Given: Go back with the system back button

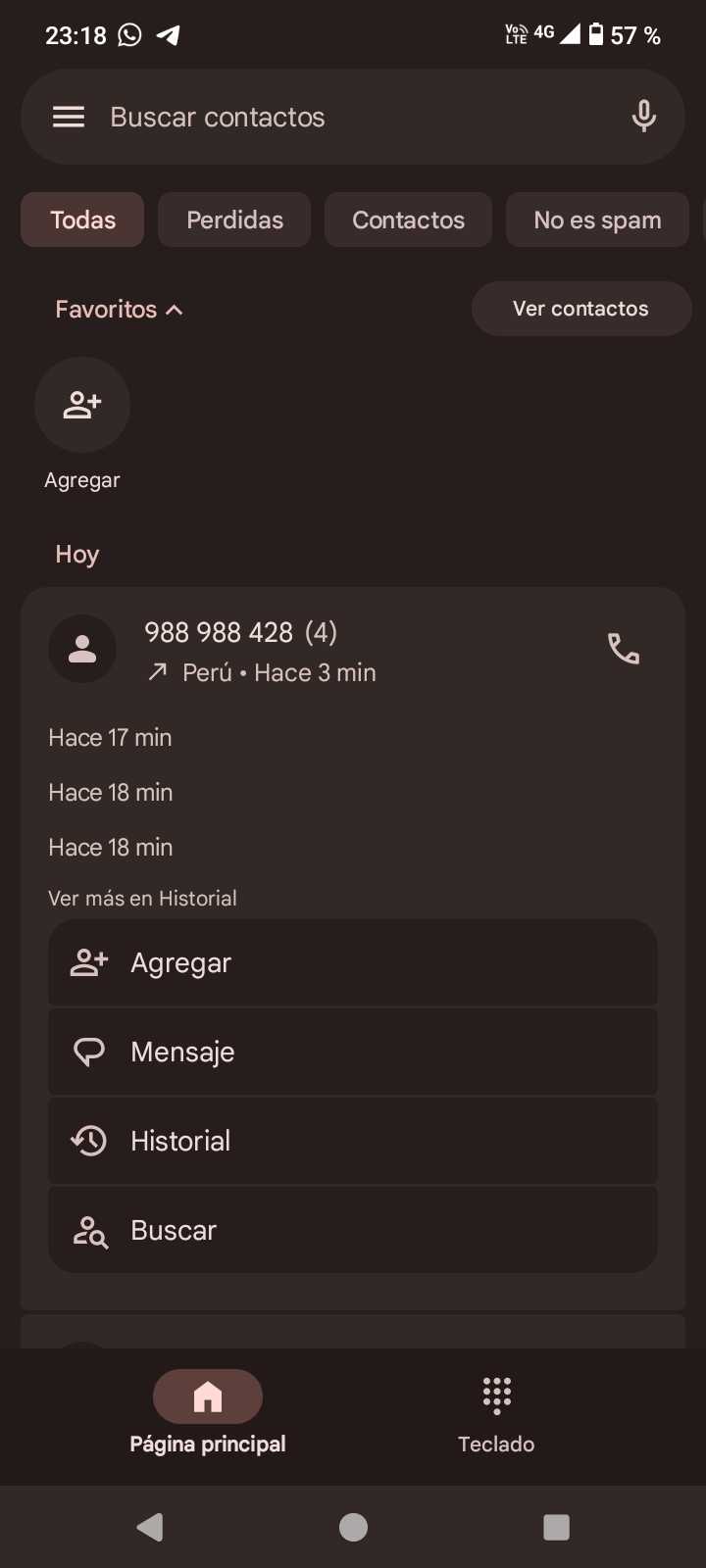Looking at the screenshot, I should click(150, 1527).
